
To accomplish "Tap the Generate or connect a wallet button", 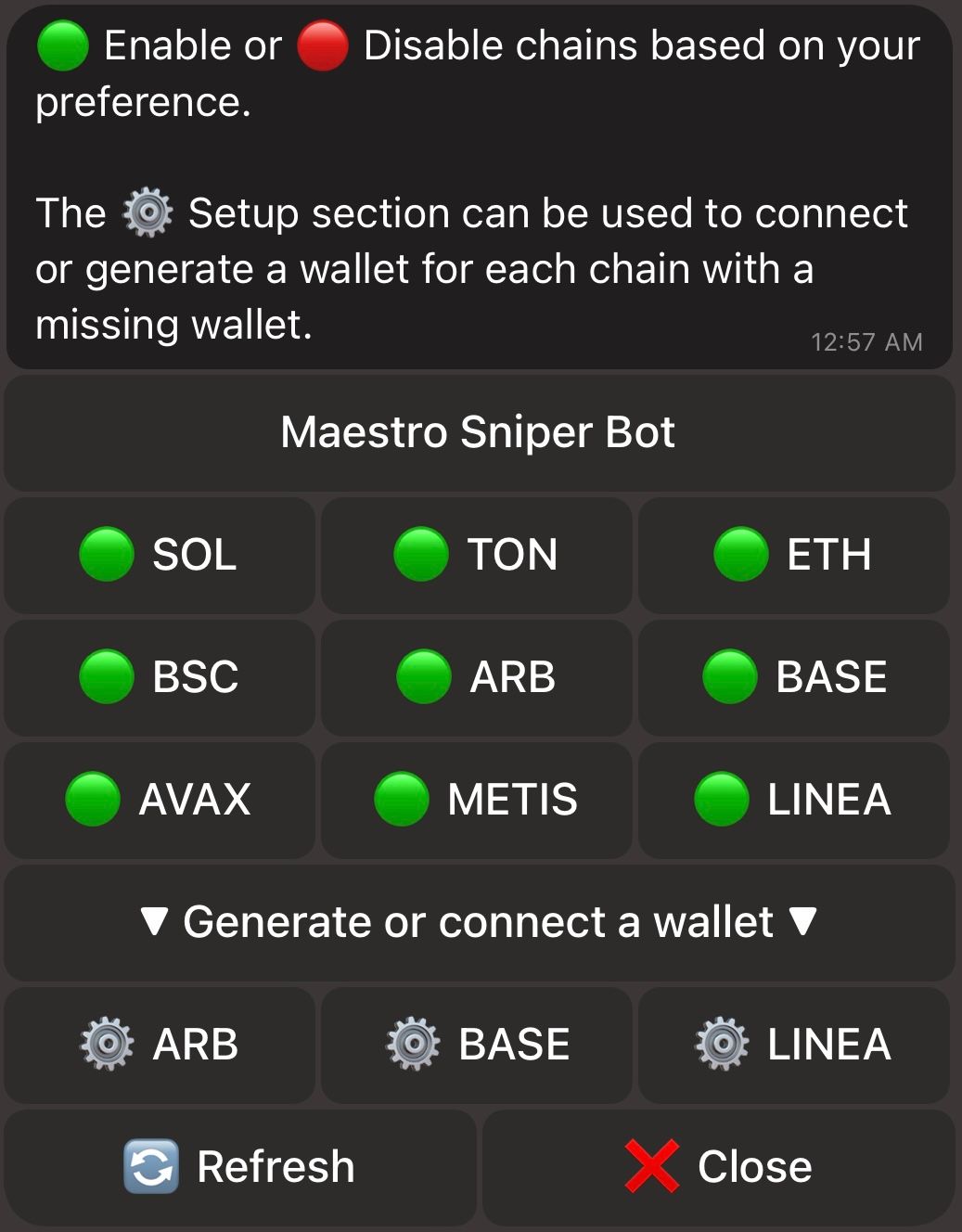I will coord(479,922).
